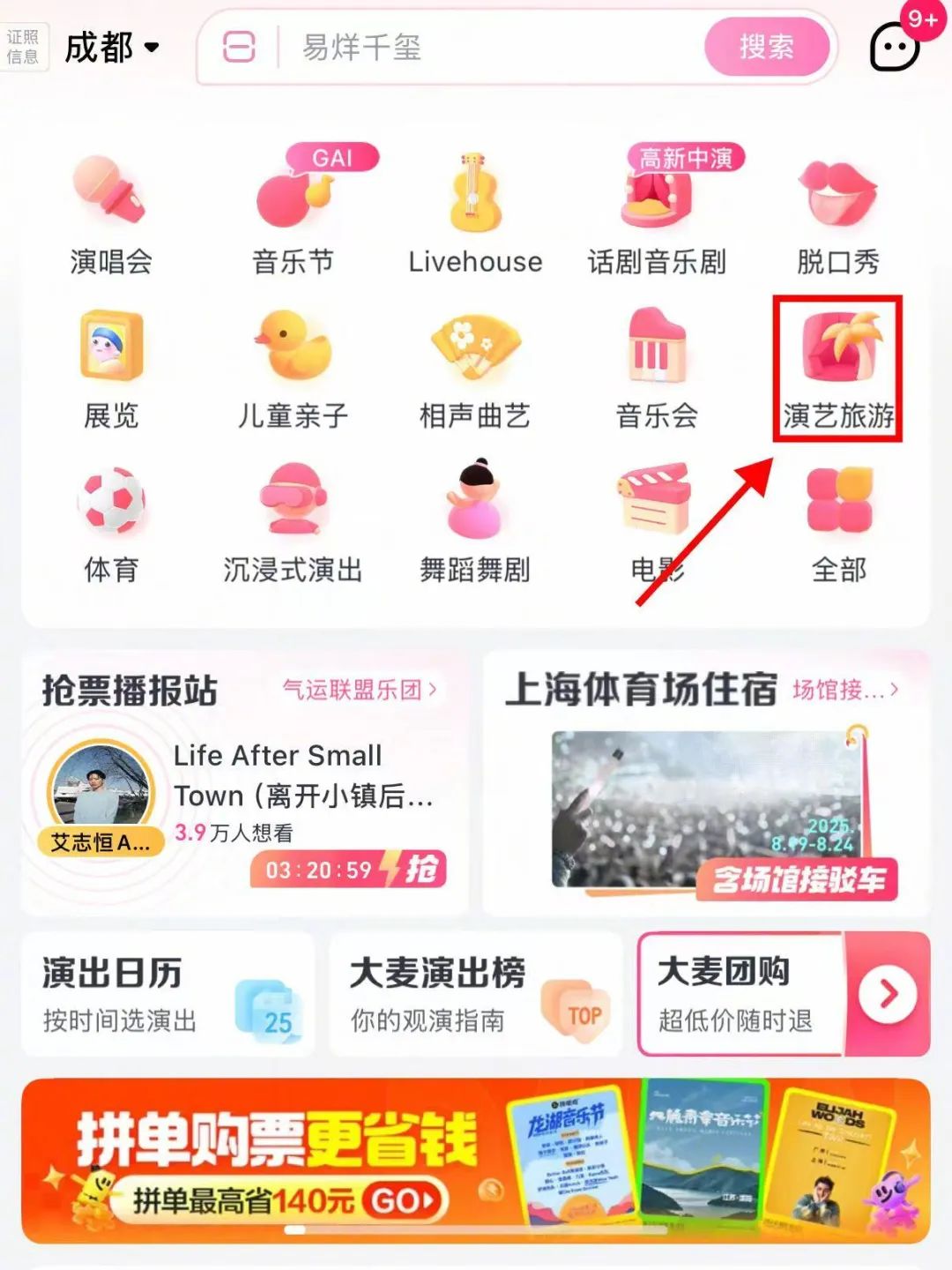Open 演出日历 calendar card

pos(167,995)
